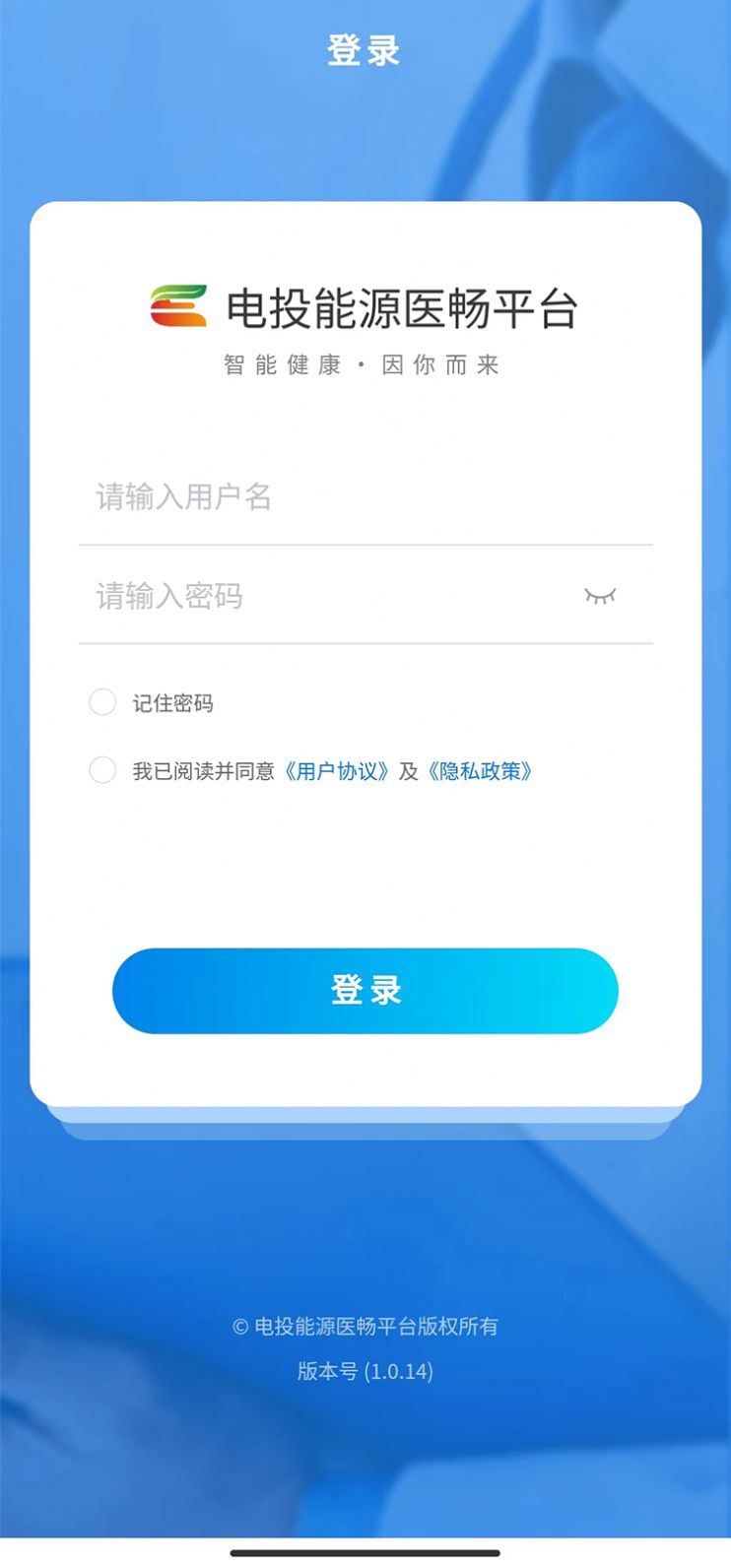
Task: Tap the 登录 title at the top
Action: tap(363, 50)
